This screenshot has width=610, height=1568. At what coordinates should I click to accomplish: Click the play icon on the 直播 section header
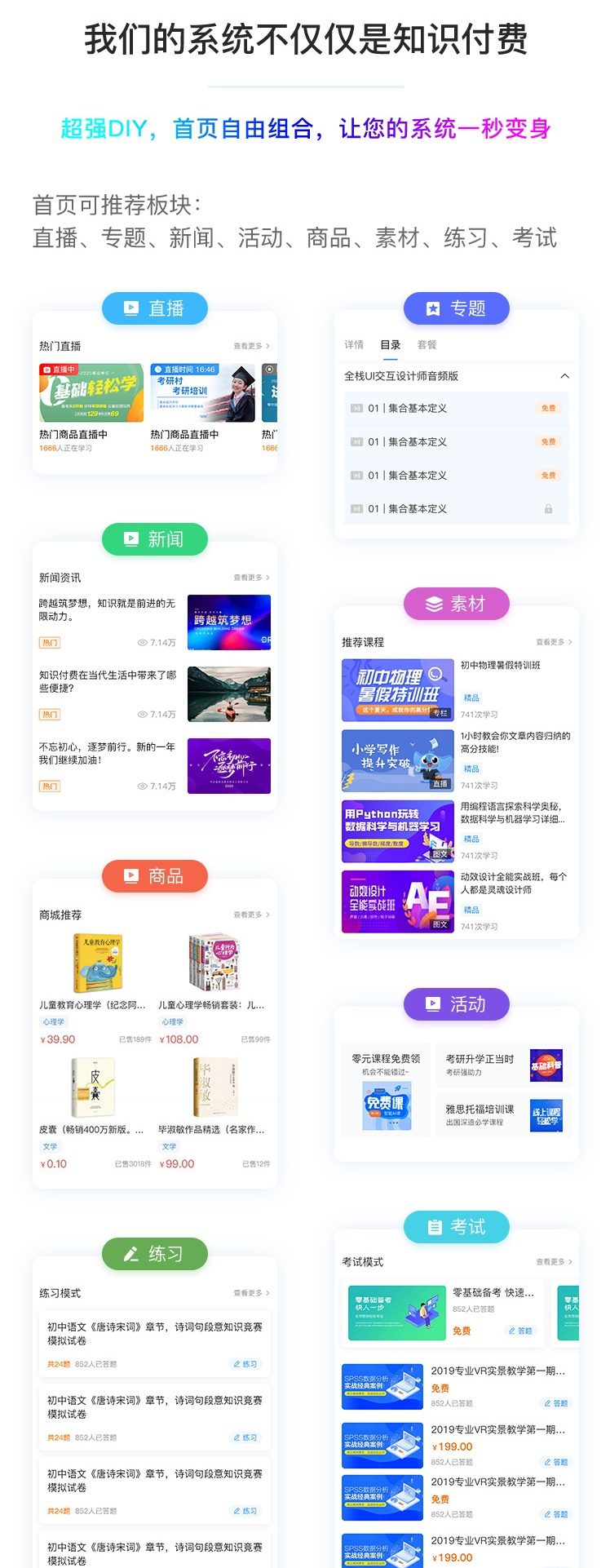(x=129, y=308)
